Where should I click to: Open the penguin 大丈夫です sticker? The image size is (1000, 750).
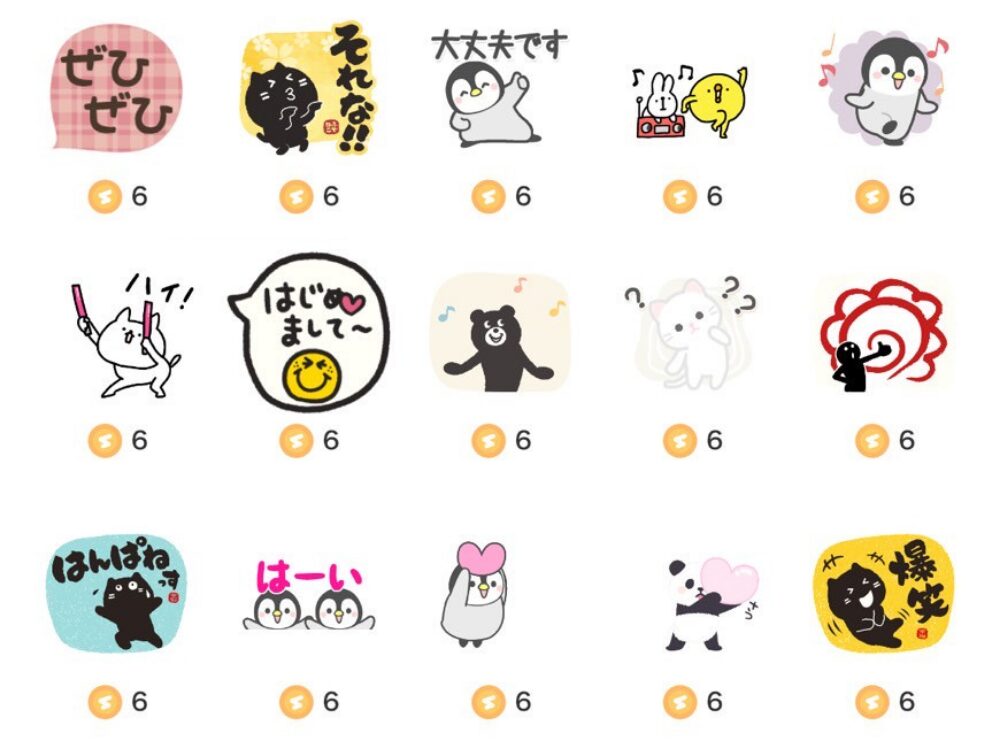pos(498,88)
